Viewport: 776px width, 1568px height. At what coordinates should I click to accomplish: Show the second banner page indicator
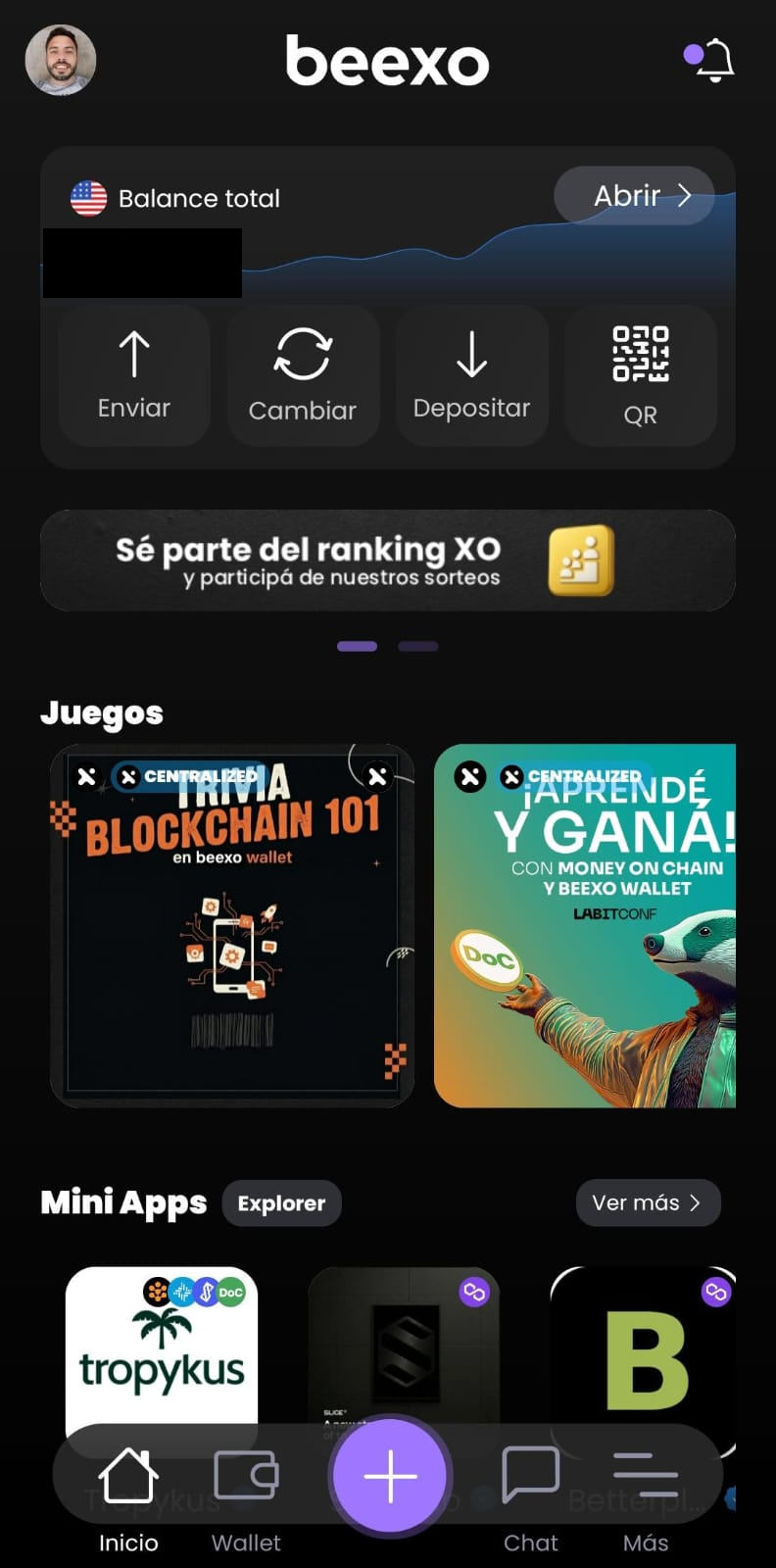point(418,647)
